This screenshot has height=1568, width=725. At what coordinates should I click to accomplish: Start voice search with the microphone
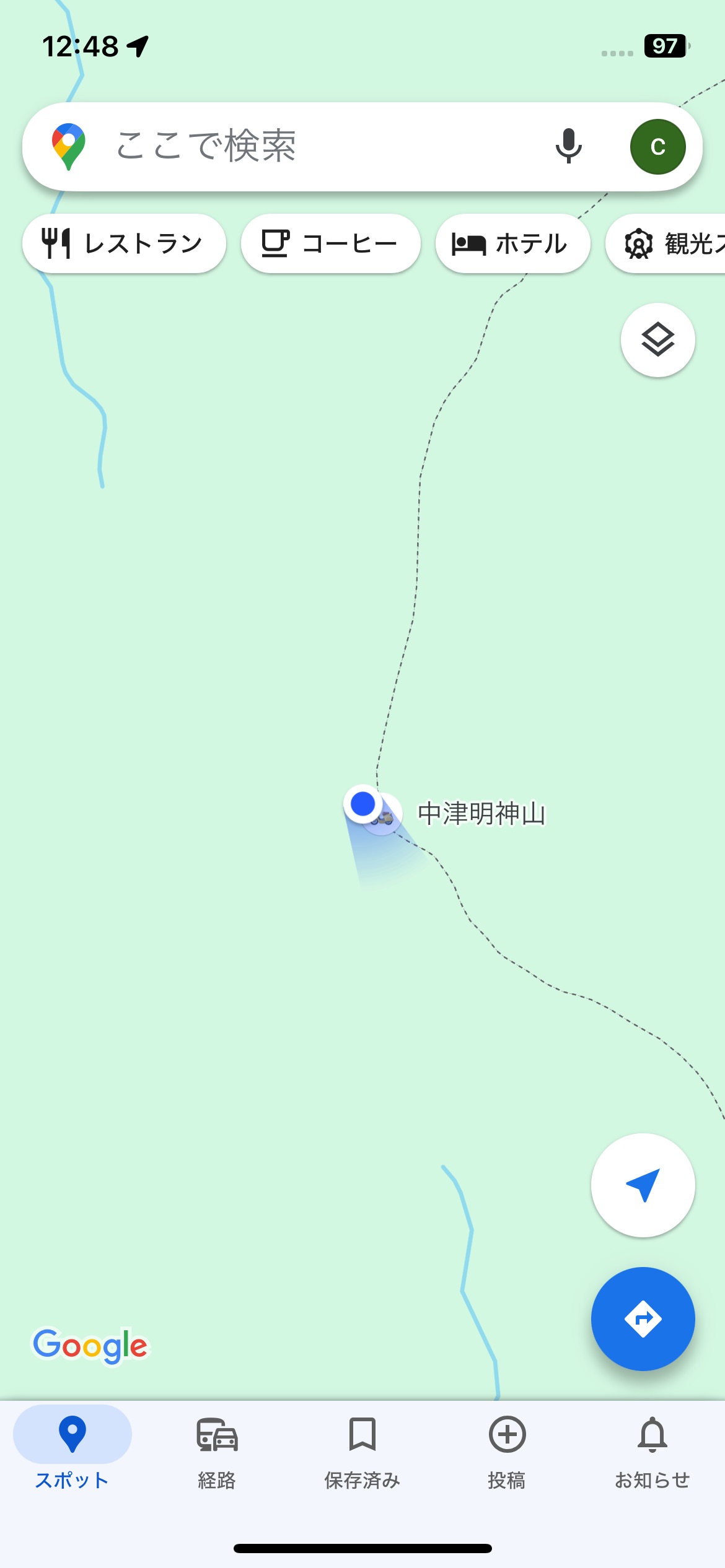tap(568, 147)
